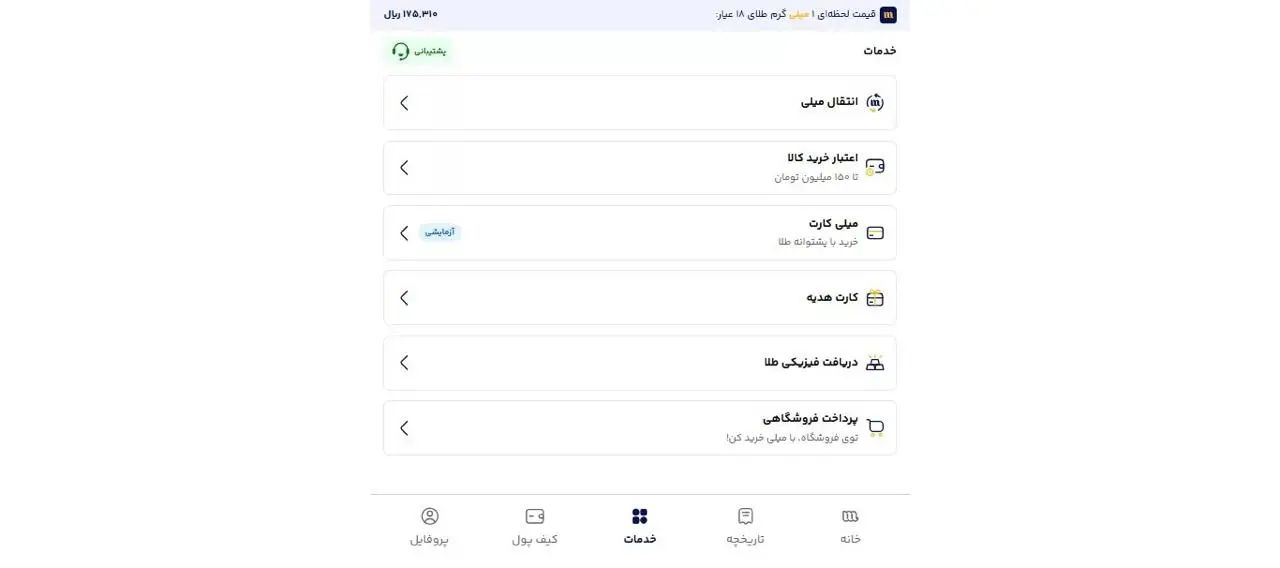Open the پرداخت فروشگاهی row
The image size is (1280, 568).
pos(640,428)
